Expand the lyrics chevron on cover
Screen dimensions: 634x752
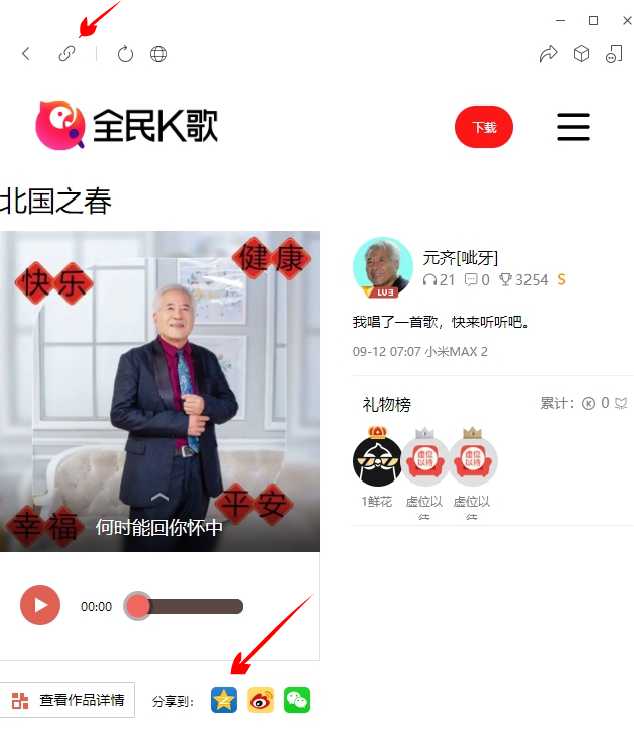point(160,497)
